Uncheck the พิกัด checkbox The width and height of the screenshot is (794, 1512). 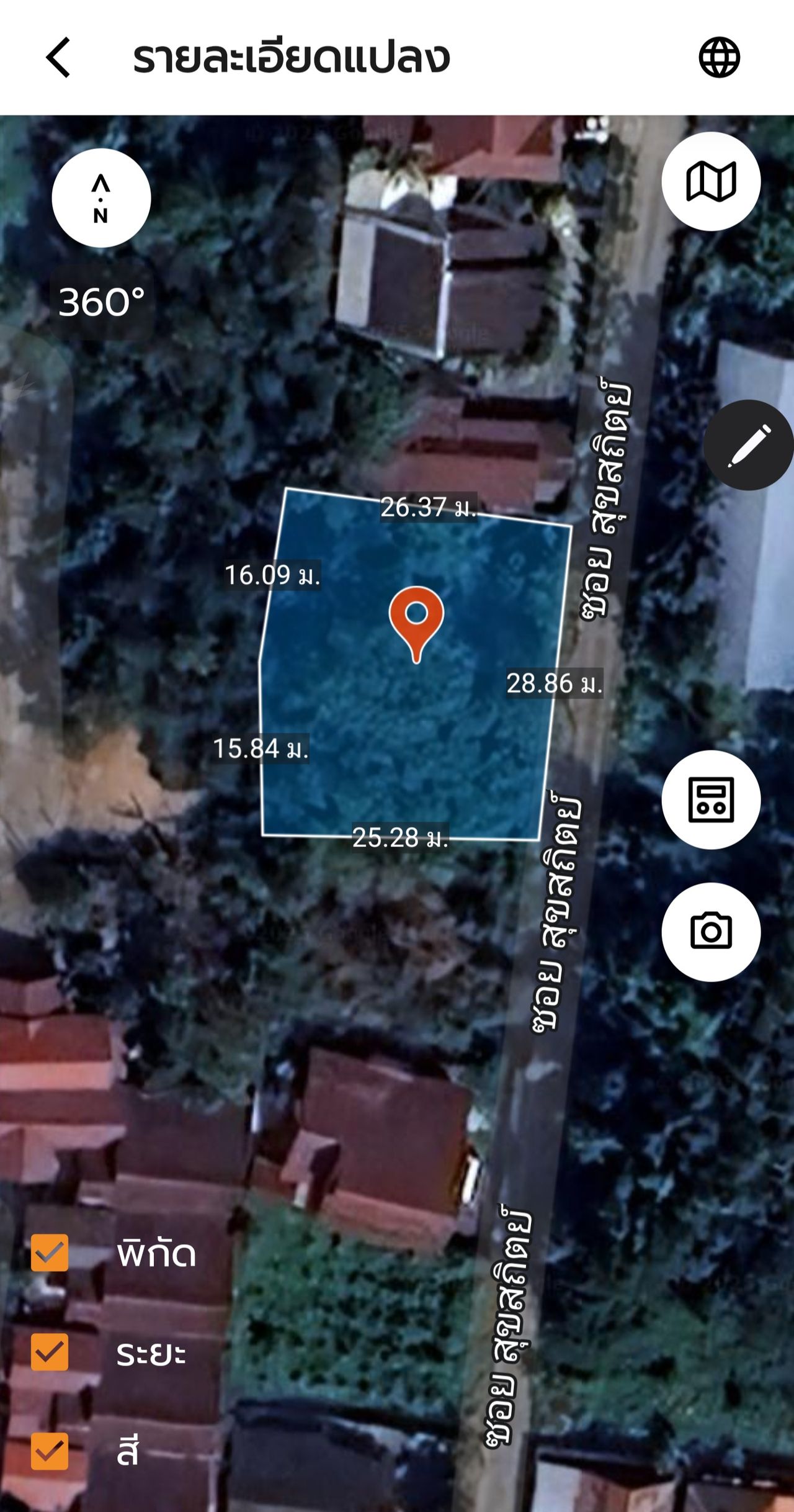point(50,1253)
